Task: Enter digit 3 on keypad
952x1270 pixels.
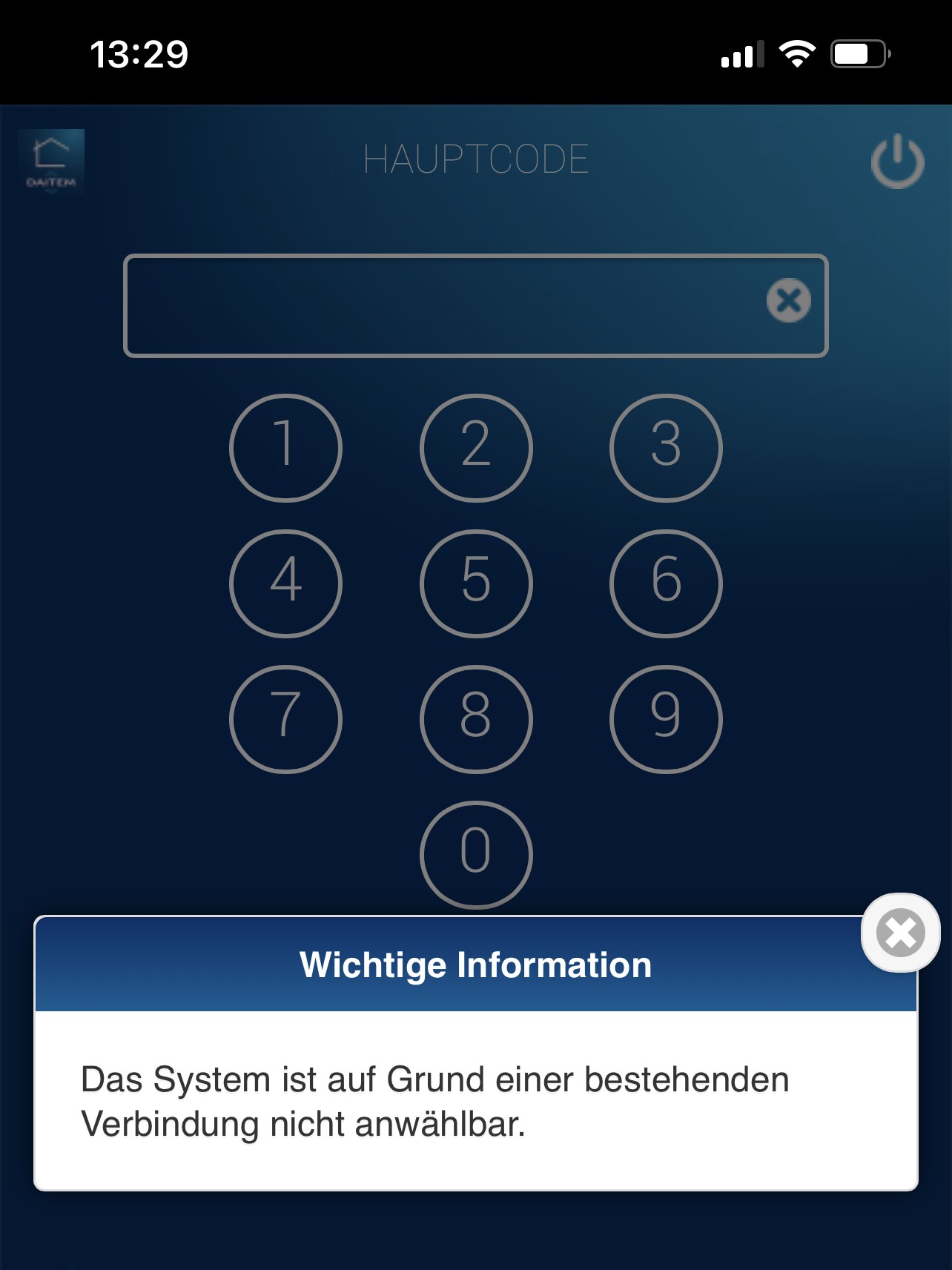Action: coord(666,448)
